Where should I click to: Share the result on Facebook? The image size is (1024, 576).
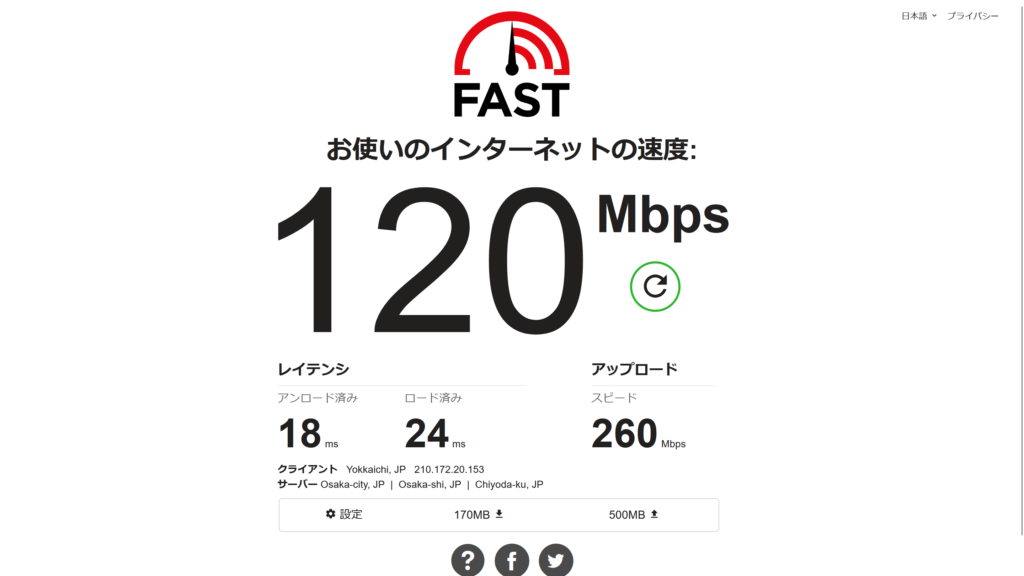(511, 560)
